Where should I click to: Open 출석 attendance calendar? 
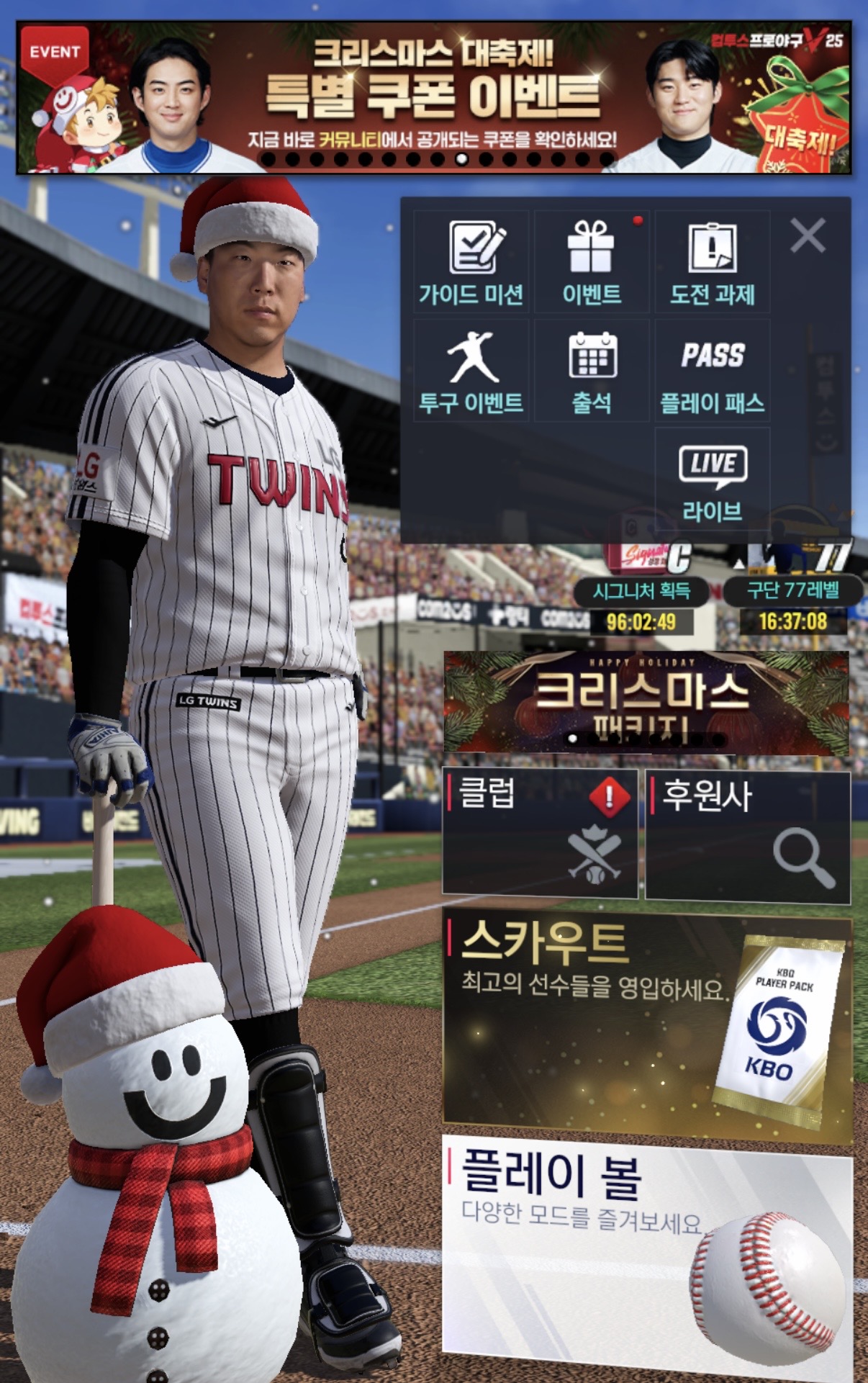(x=591, y=371)
